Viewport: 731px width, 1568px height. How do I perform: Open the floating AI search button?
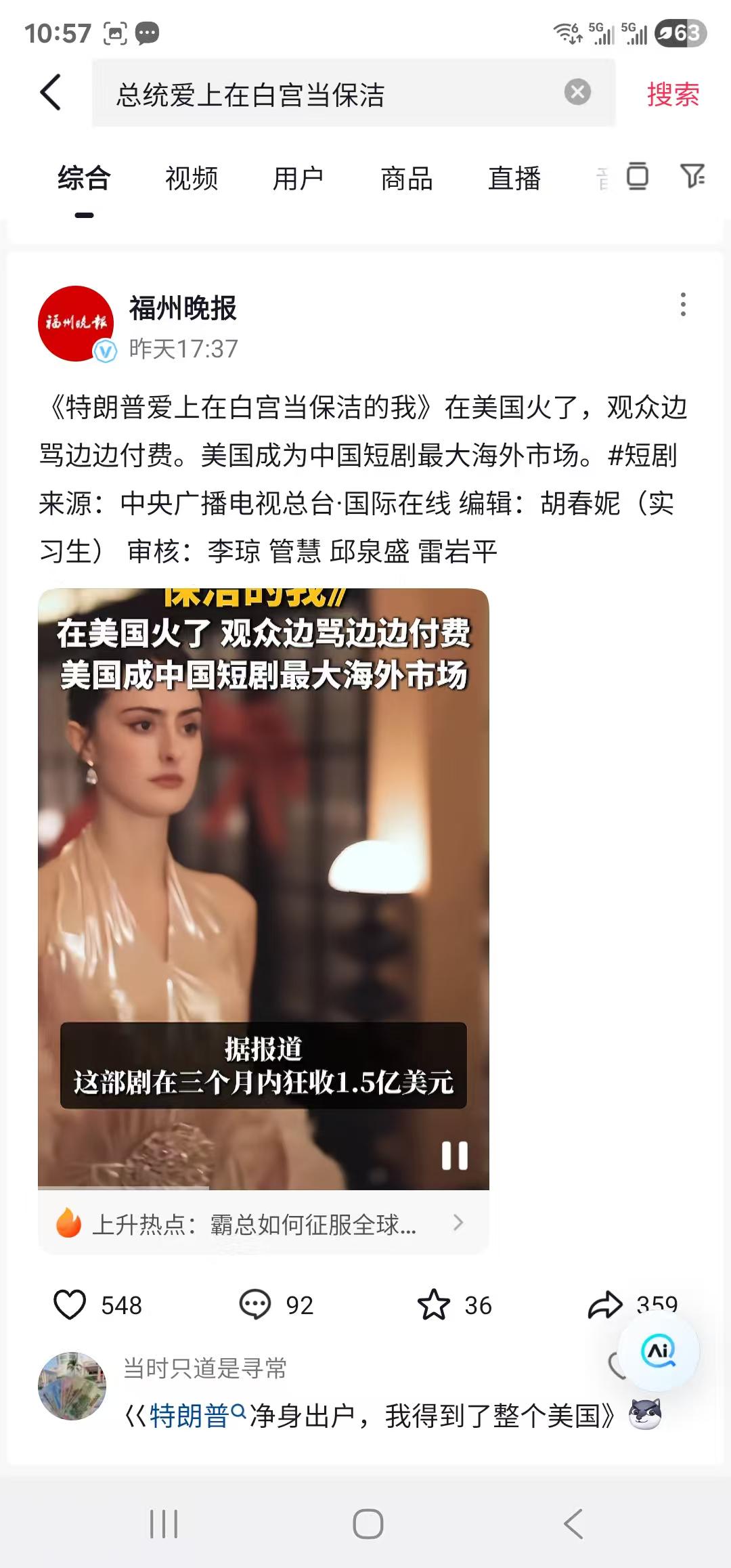(658, 1351)
